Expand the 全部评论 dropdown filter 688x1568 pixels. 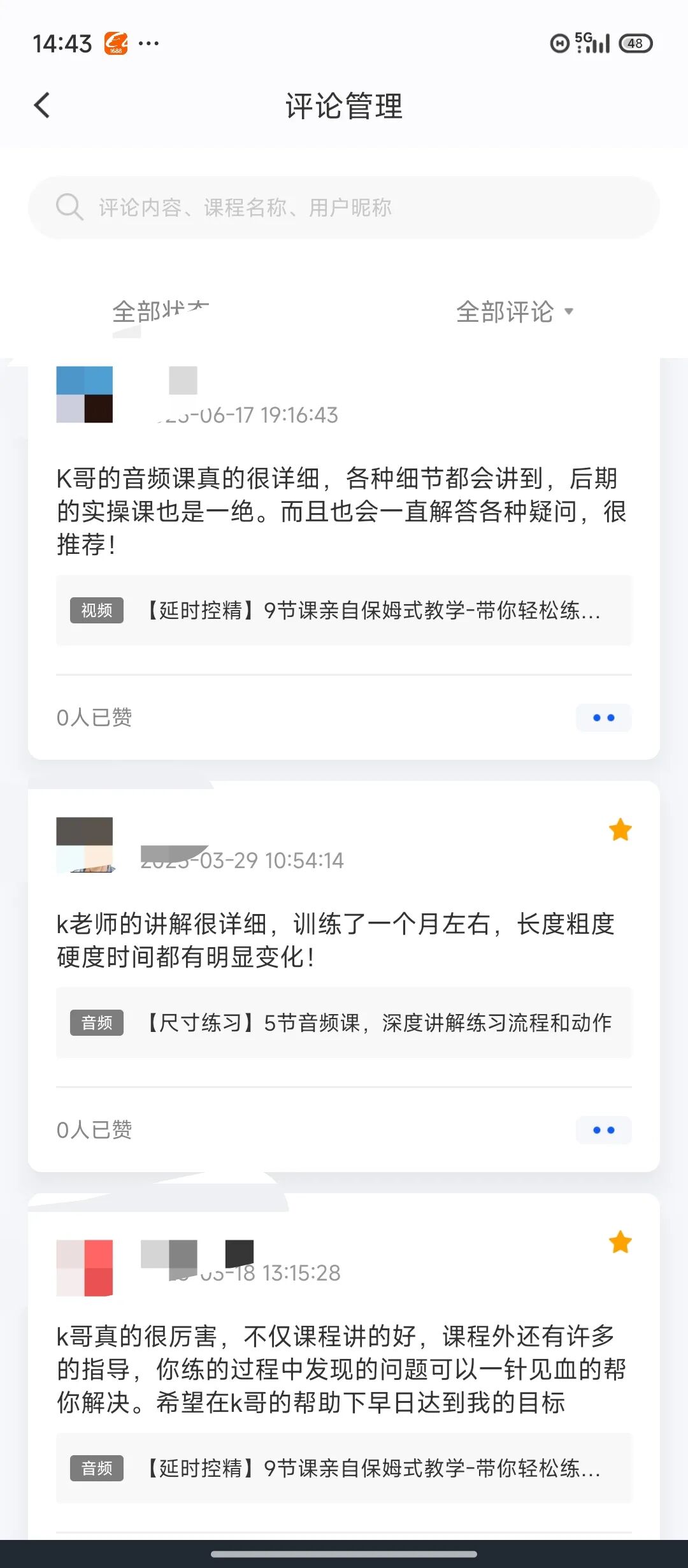tap(515, 312)
